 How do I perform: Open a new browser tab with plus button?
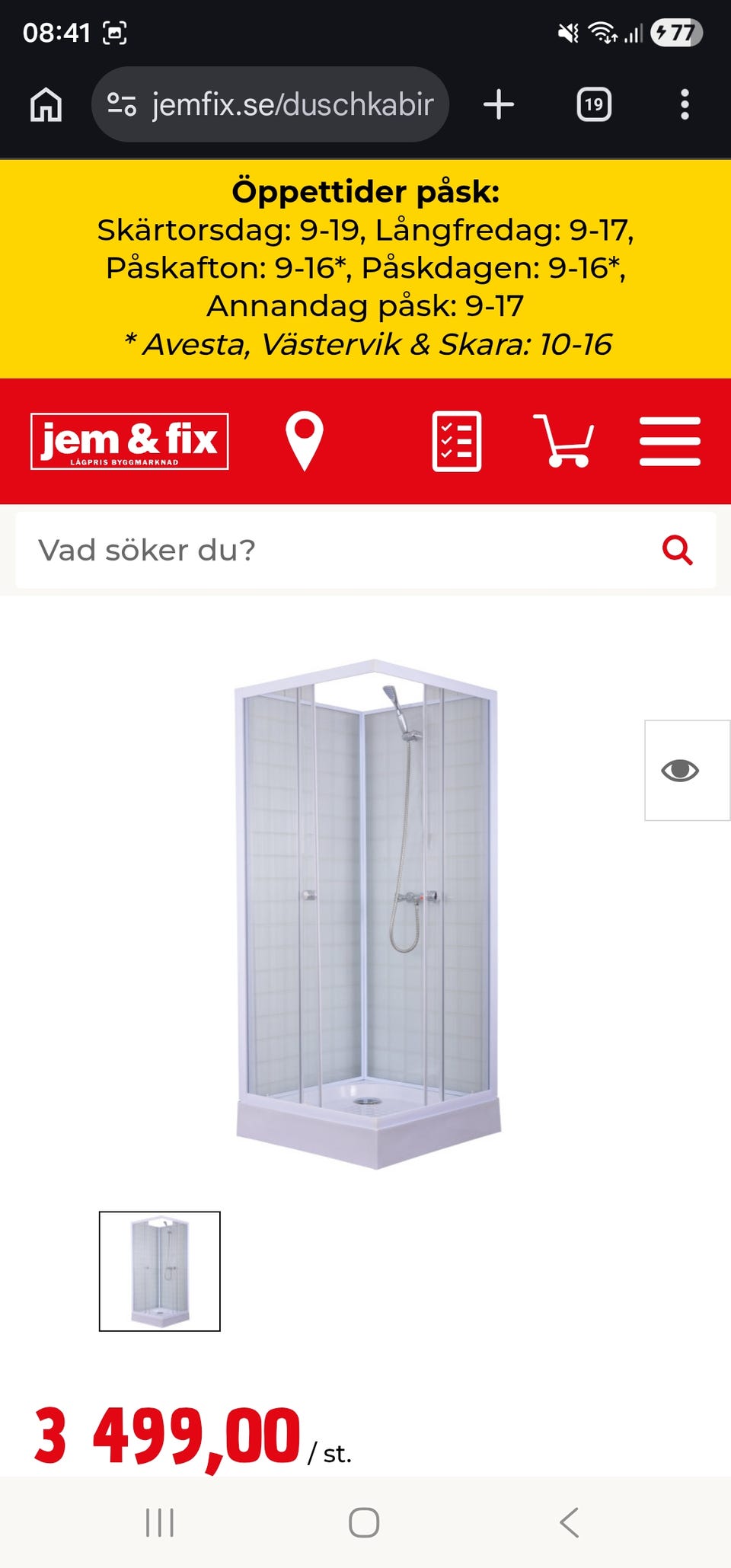pyautogui.click(x=499, y=104)
